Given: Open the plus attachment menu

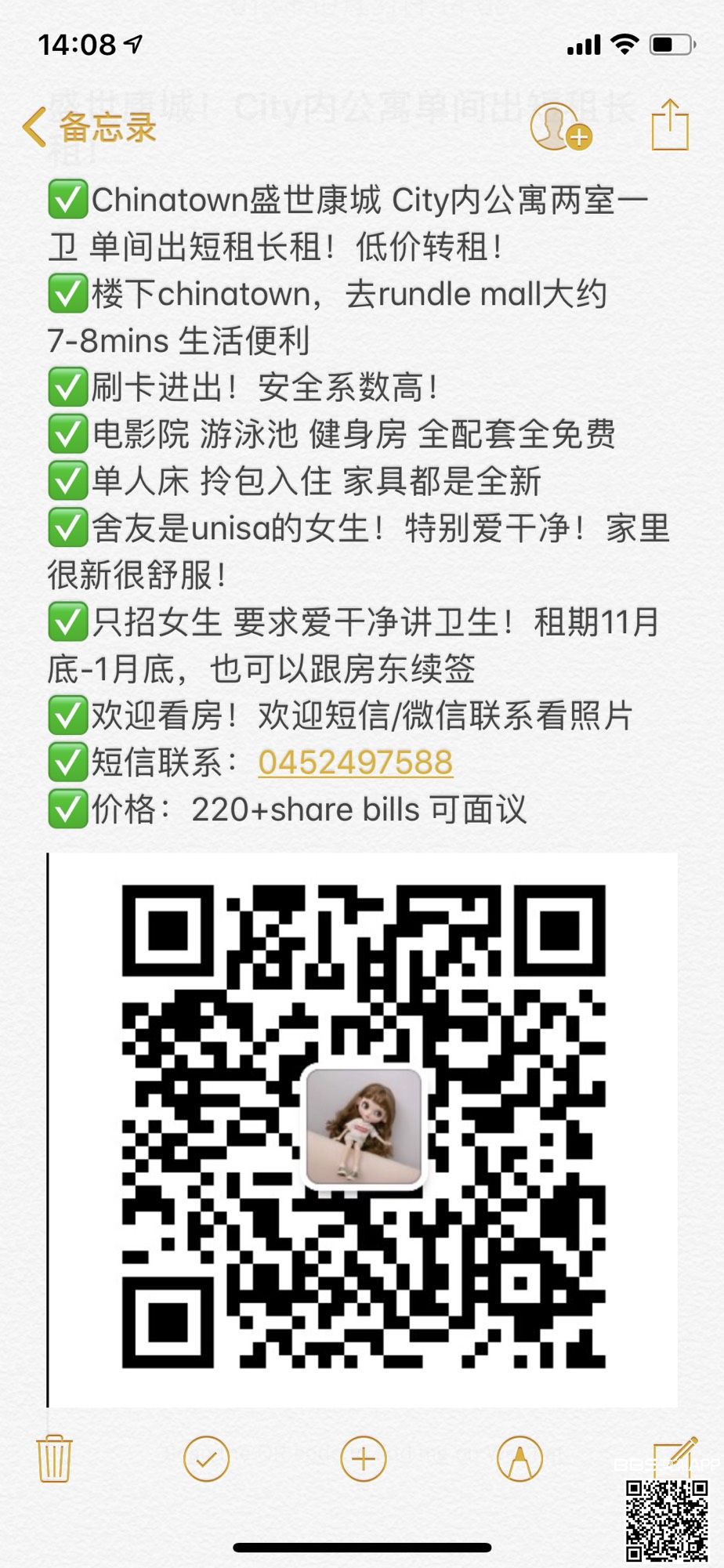Looking at the screenshot, I should [364, 1459].
